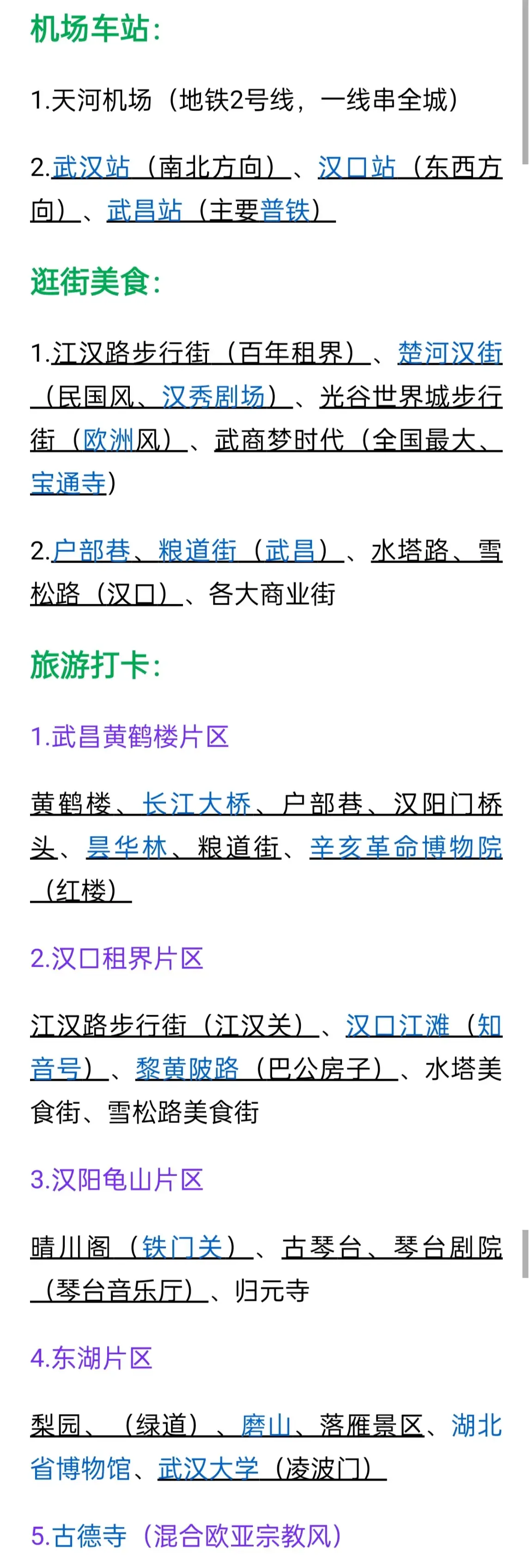Viewport: 530px width, 1568px height.
Task: Tap the 长江大桥 link
Action: coord(196,804)
